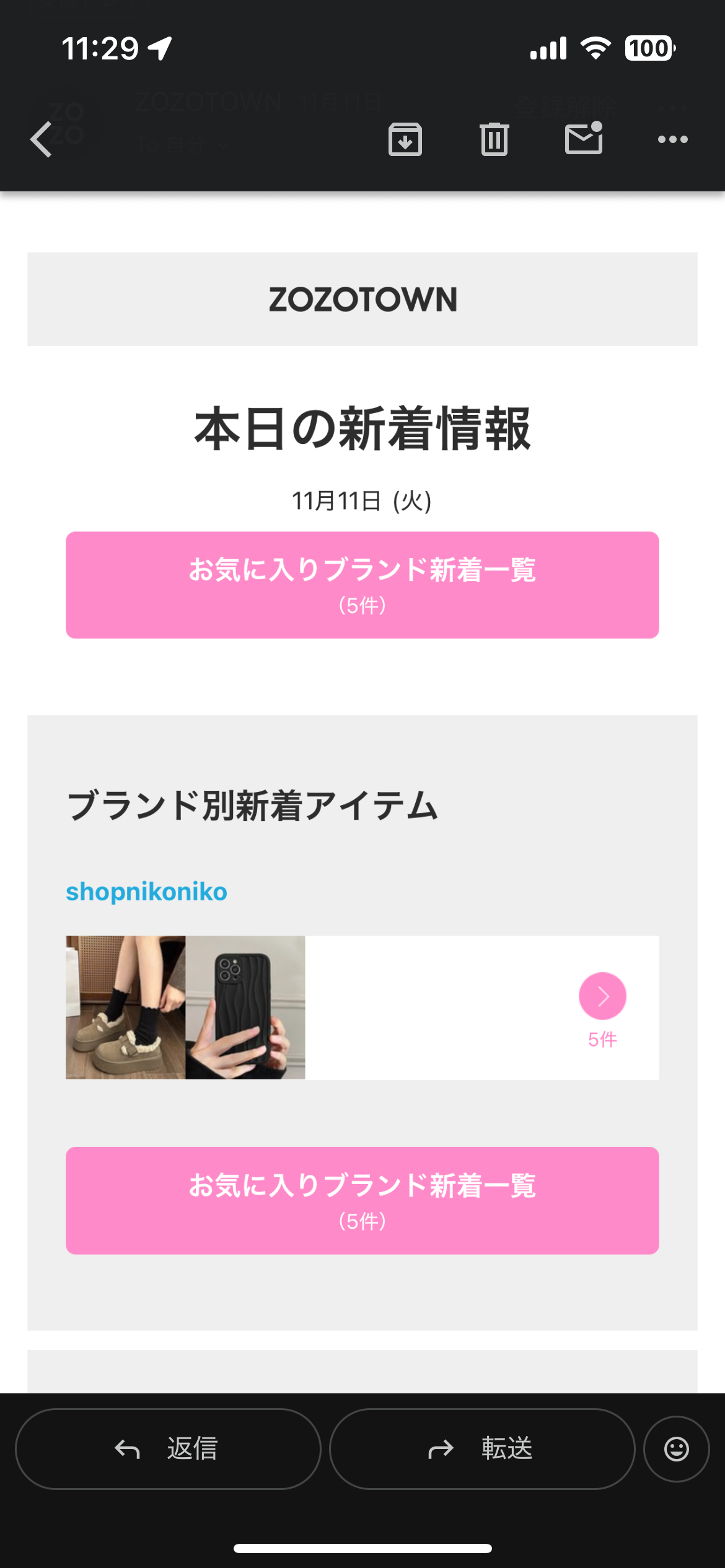The height and width of the screenshot is (1568, 725).
Task: Add an emoji reaction to this email
Action: click(x=676, y=1449)
